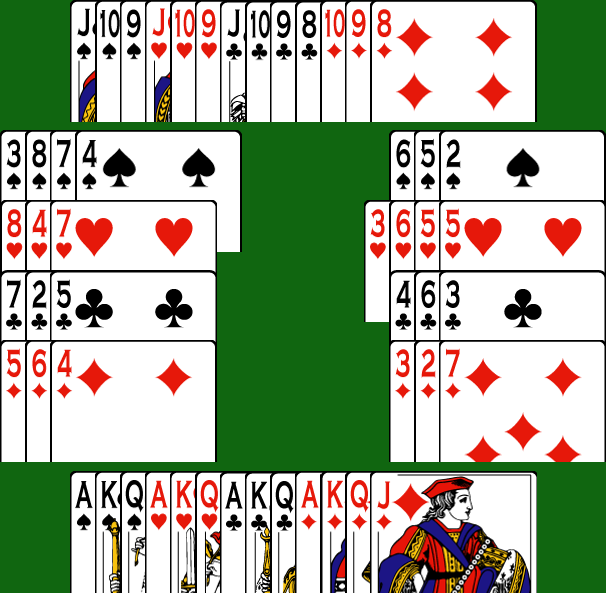
Task: Play the ace of clubs
Action: [x=233, y=533]
